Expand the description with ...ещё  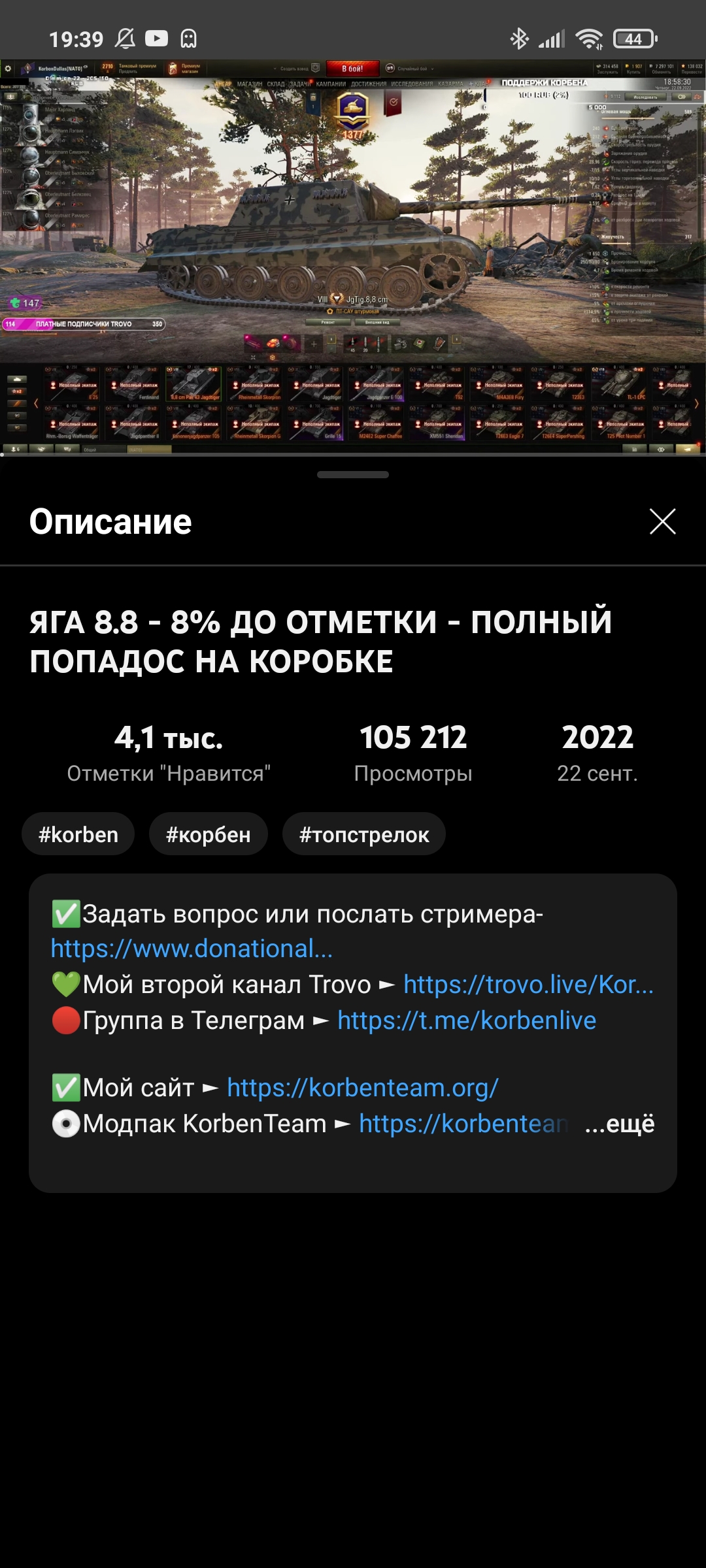[620, 1124]
